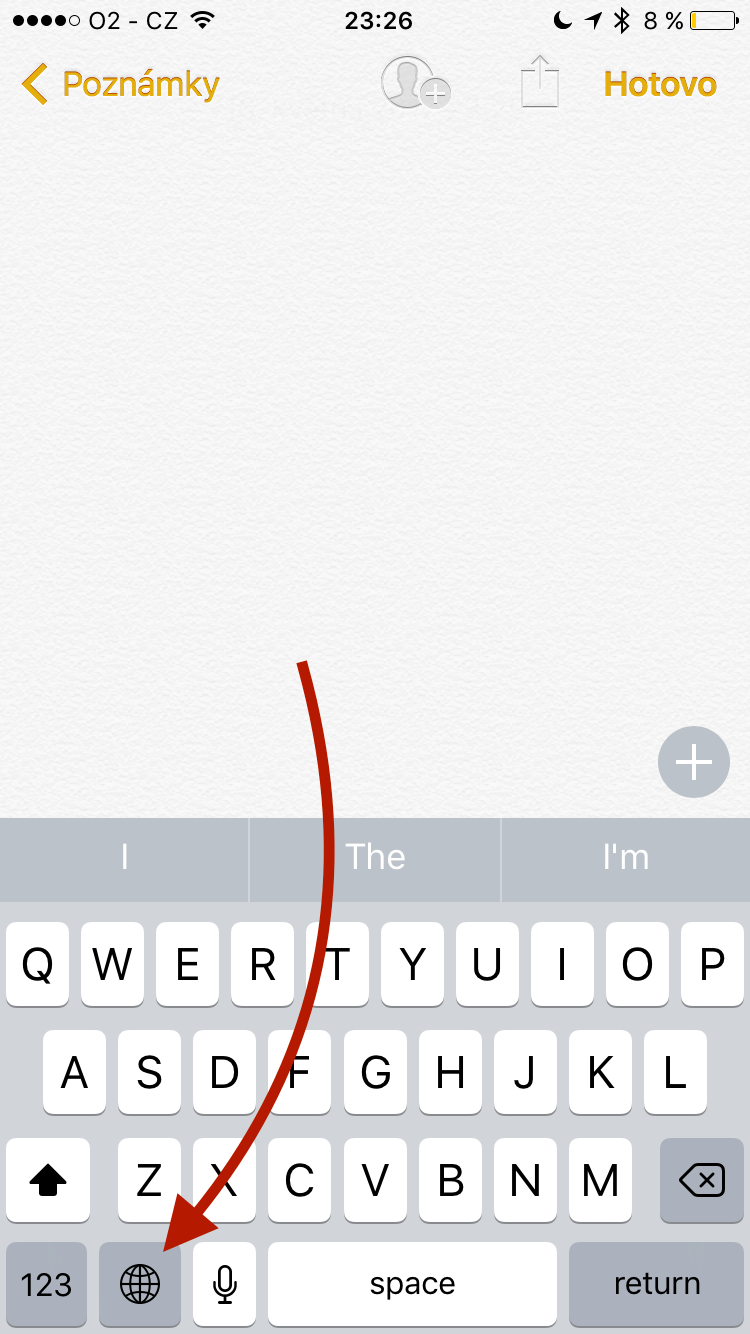Switch keyboard with the globe key

[140, 1284]
